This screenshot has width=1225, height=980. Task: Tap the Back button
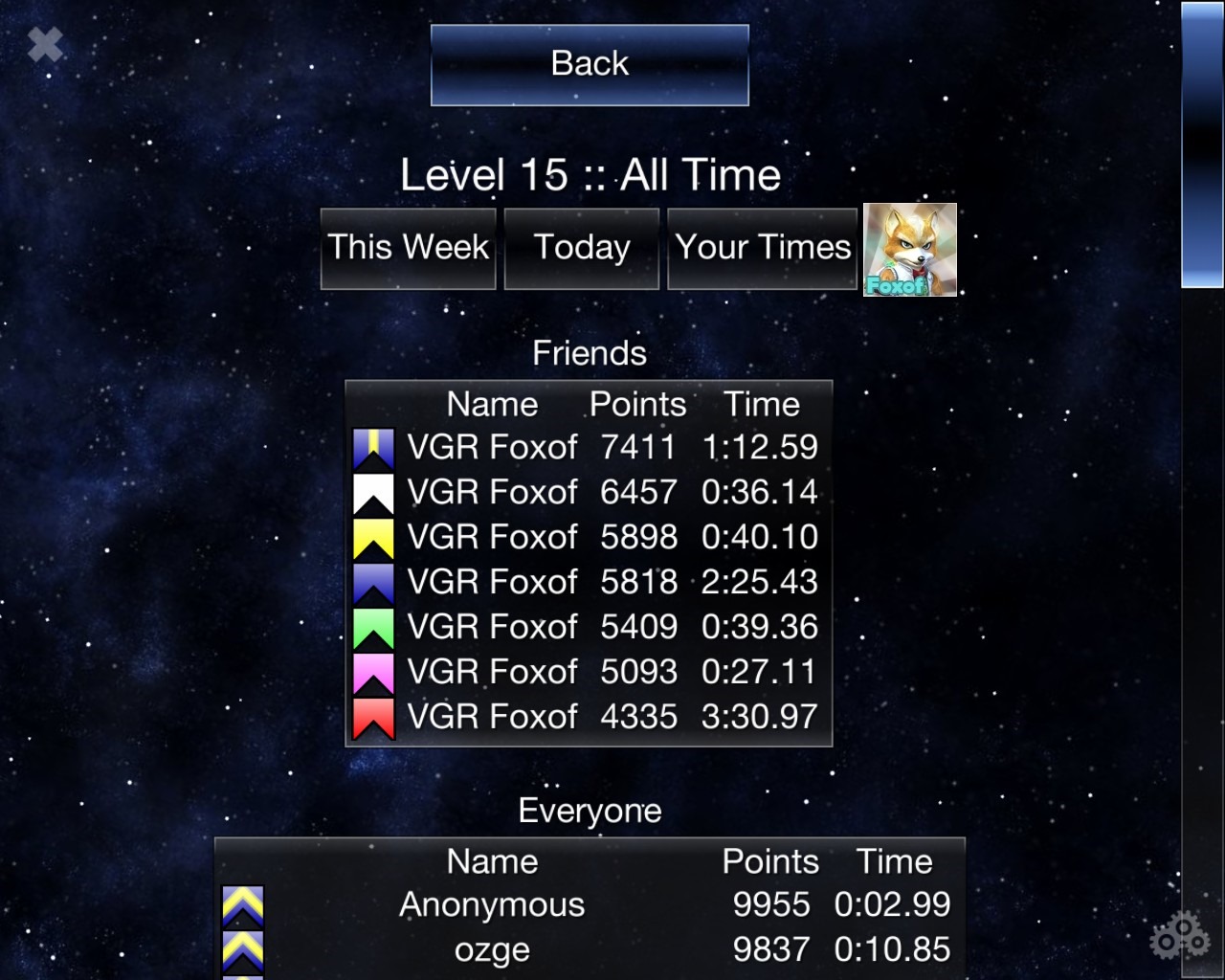pyautogui.click(x=590, y=64)
